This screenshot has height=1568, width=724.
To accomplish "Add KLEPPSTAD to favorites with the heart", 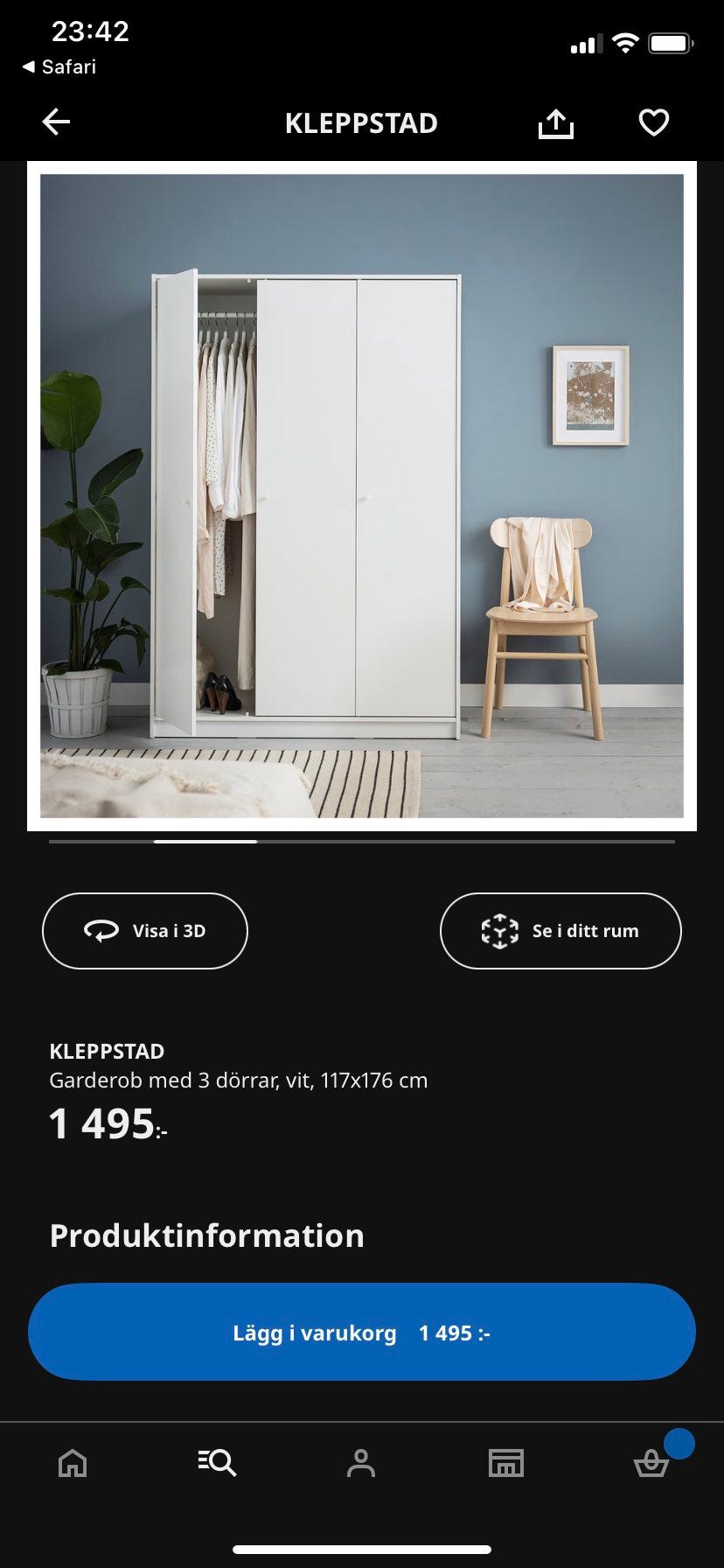I will (653, 122).
